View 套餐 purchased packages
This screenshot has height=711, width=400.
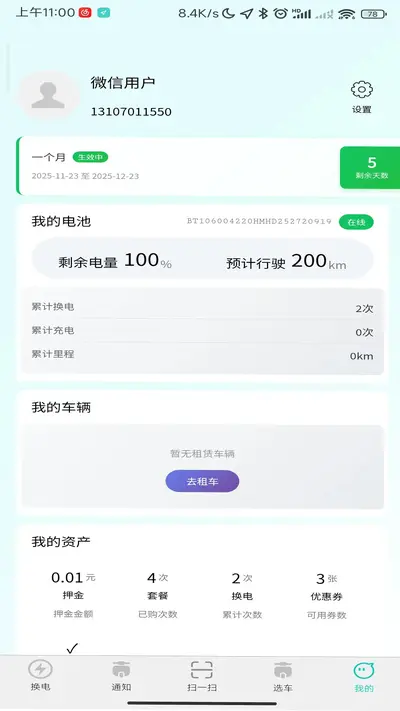coord(157,595)
